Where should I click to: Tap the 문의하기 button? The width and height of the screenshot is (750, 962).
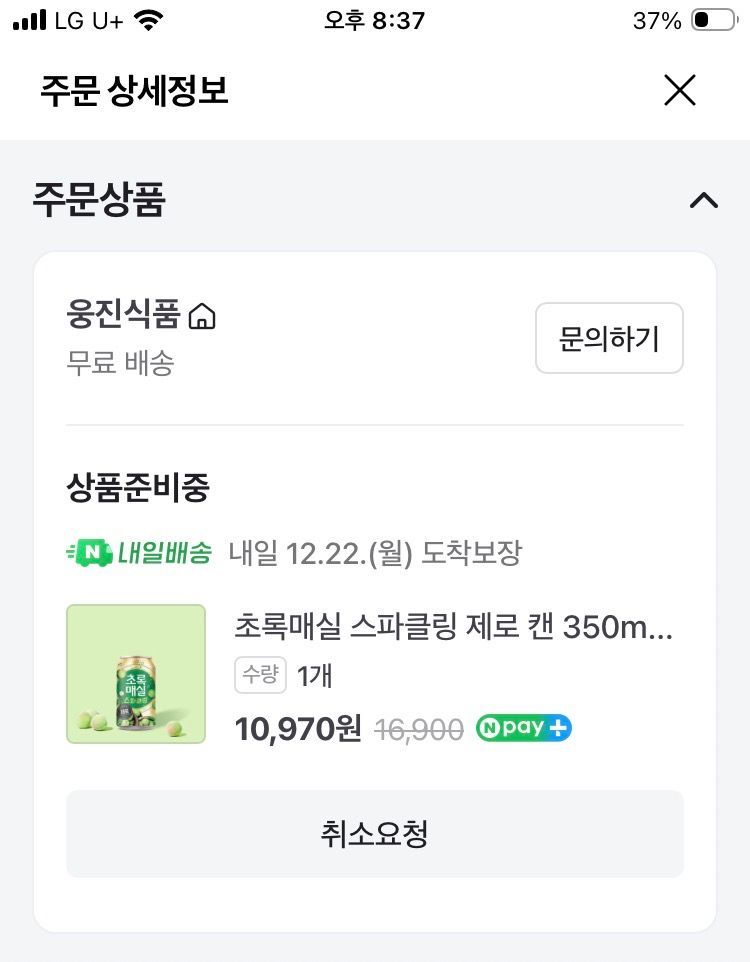609,339
